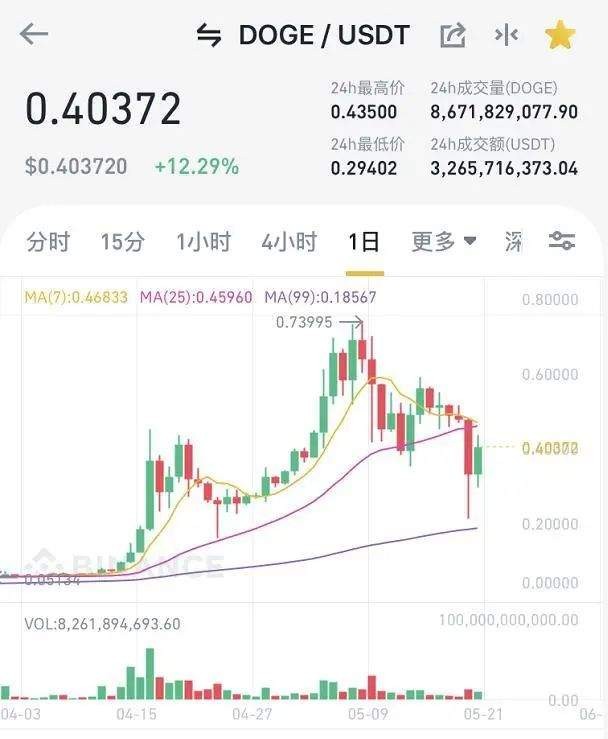Viewport: 608px width, 739px height.
Task: Switch trading pair via DOGE / USDT title
Action: pyautogui.click(x=304, y=36)
